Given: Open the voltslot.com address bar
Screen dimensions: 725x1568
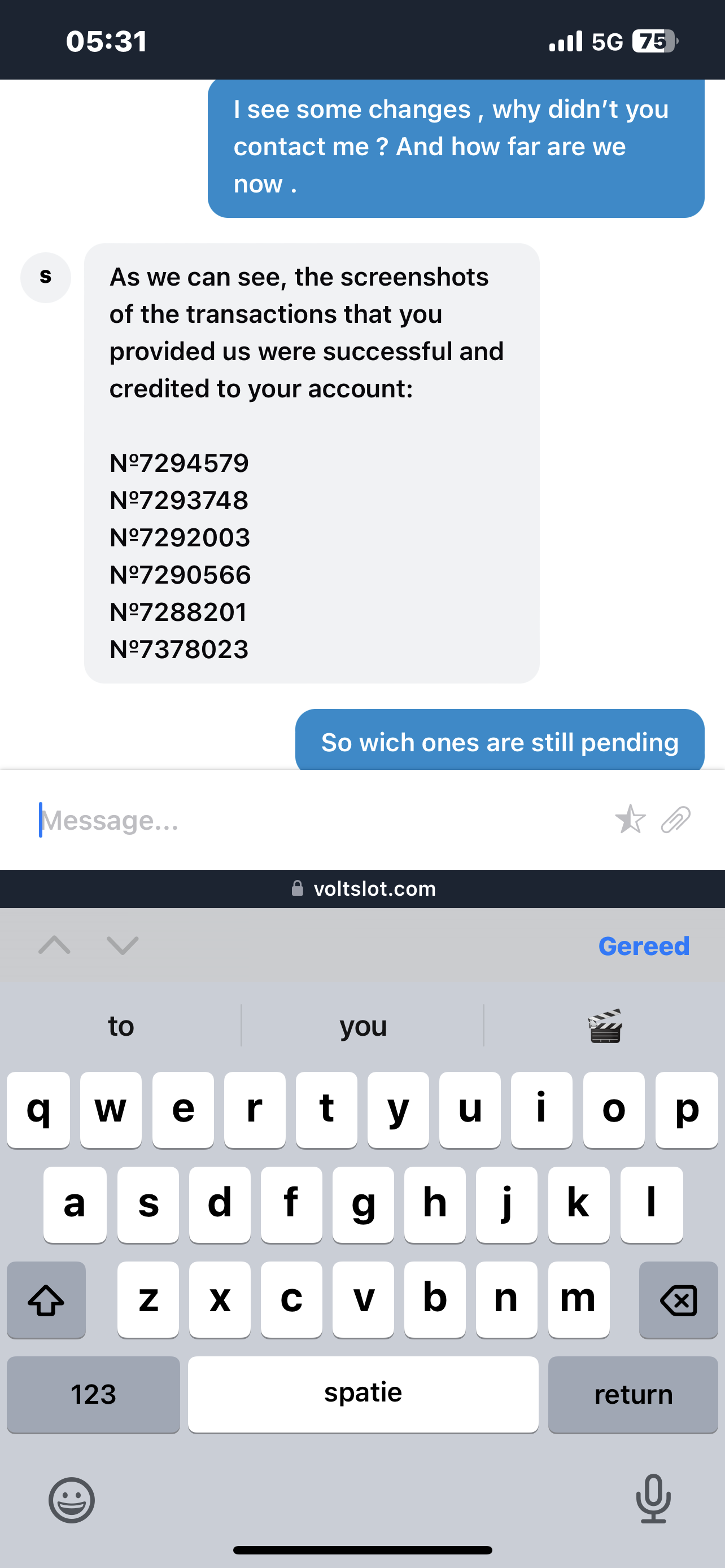Looking at the screenshot, I should click(364, 888).
